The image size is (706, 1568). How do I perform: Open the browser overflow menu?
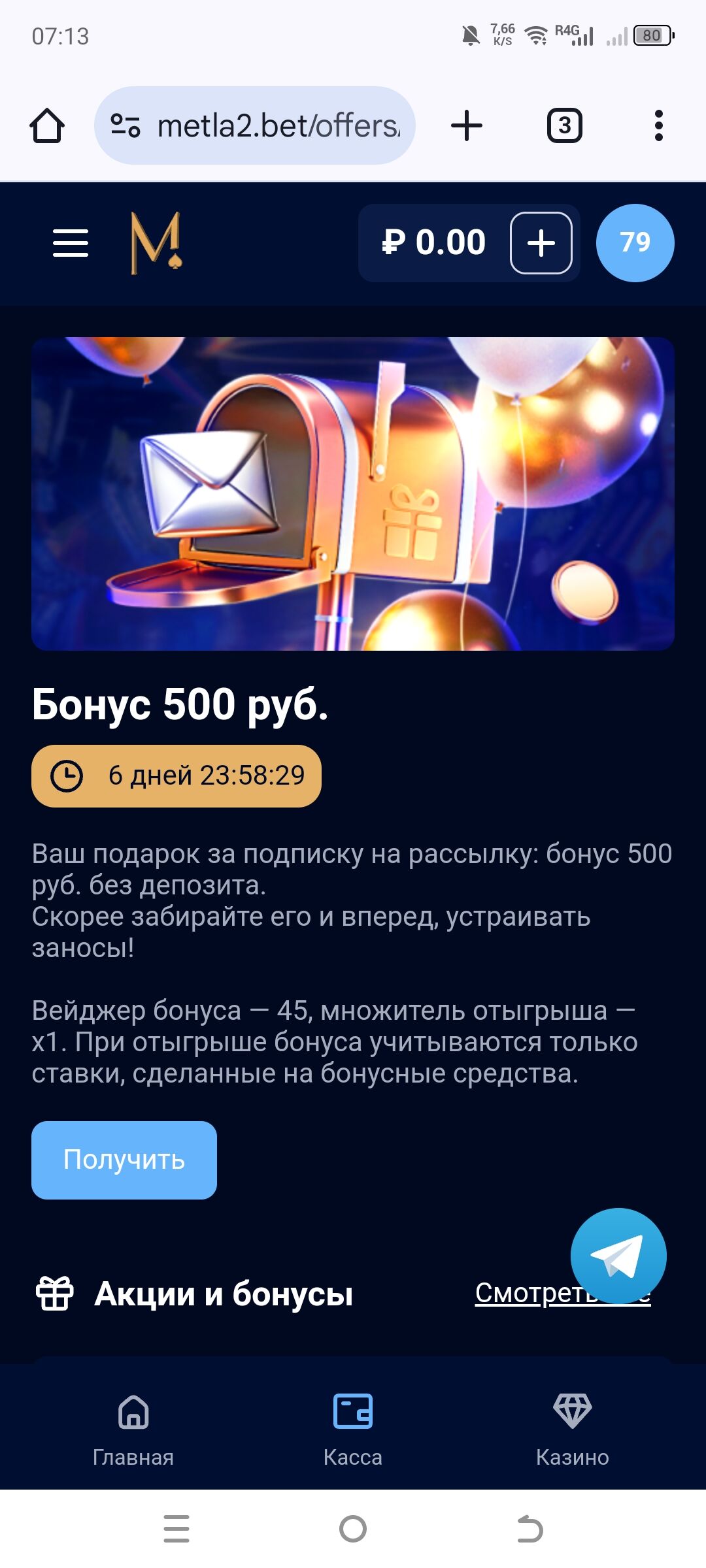point(658,125)
